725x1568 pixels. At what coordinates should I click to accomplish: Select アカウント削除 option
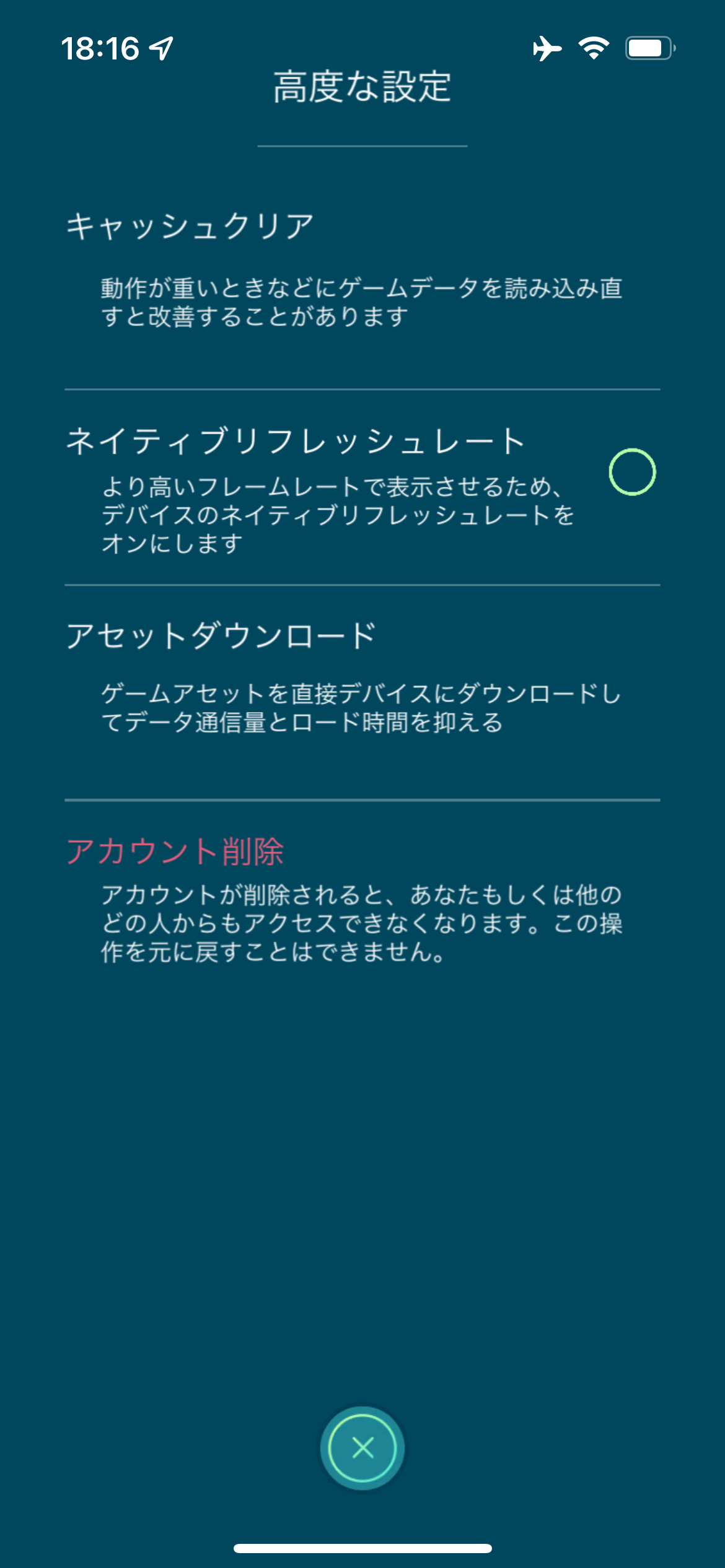pyautogui.click(x=175, y=852)
